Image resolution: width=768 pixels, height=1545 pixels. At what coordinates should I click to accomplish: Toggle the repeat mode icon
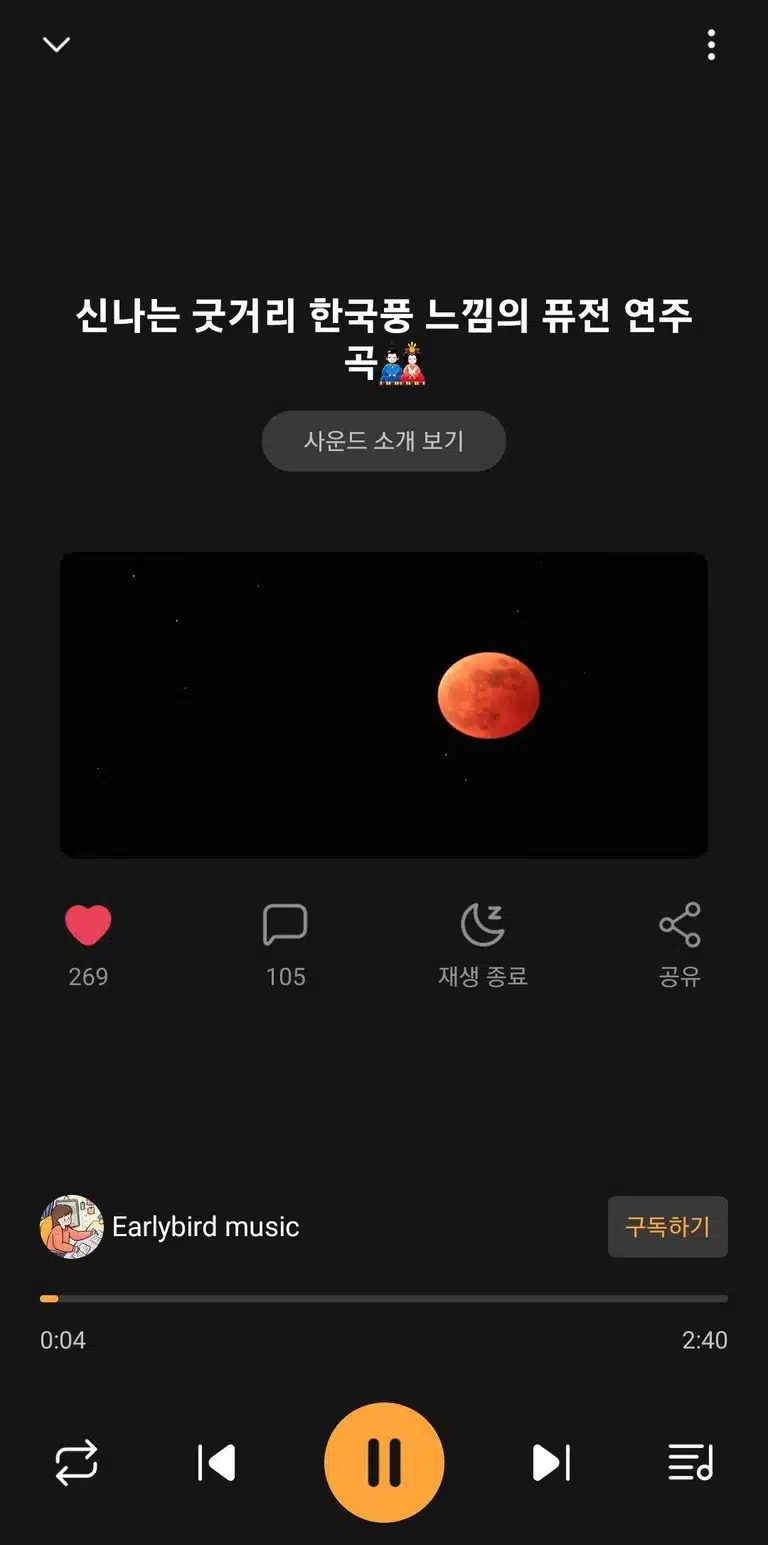(x=76, y=1463)
